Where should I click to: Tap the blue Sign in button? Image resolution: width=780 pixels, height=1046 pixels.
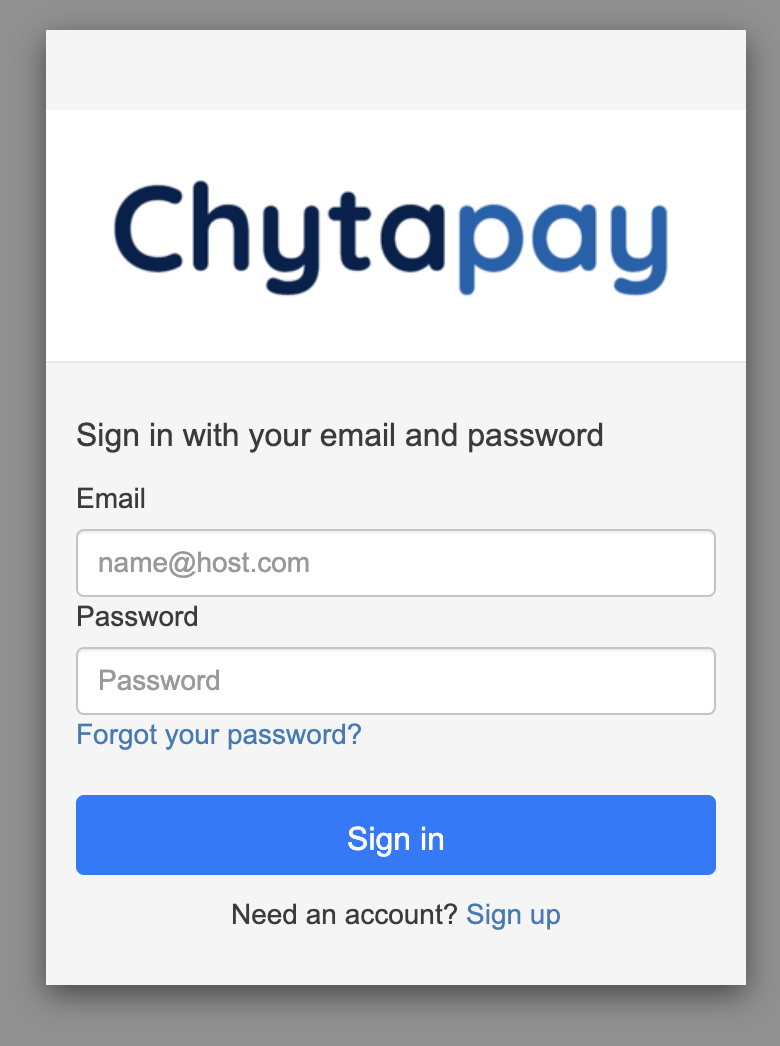click(395, 835)
